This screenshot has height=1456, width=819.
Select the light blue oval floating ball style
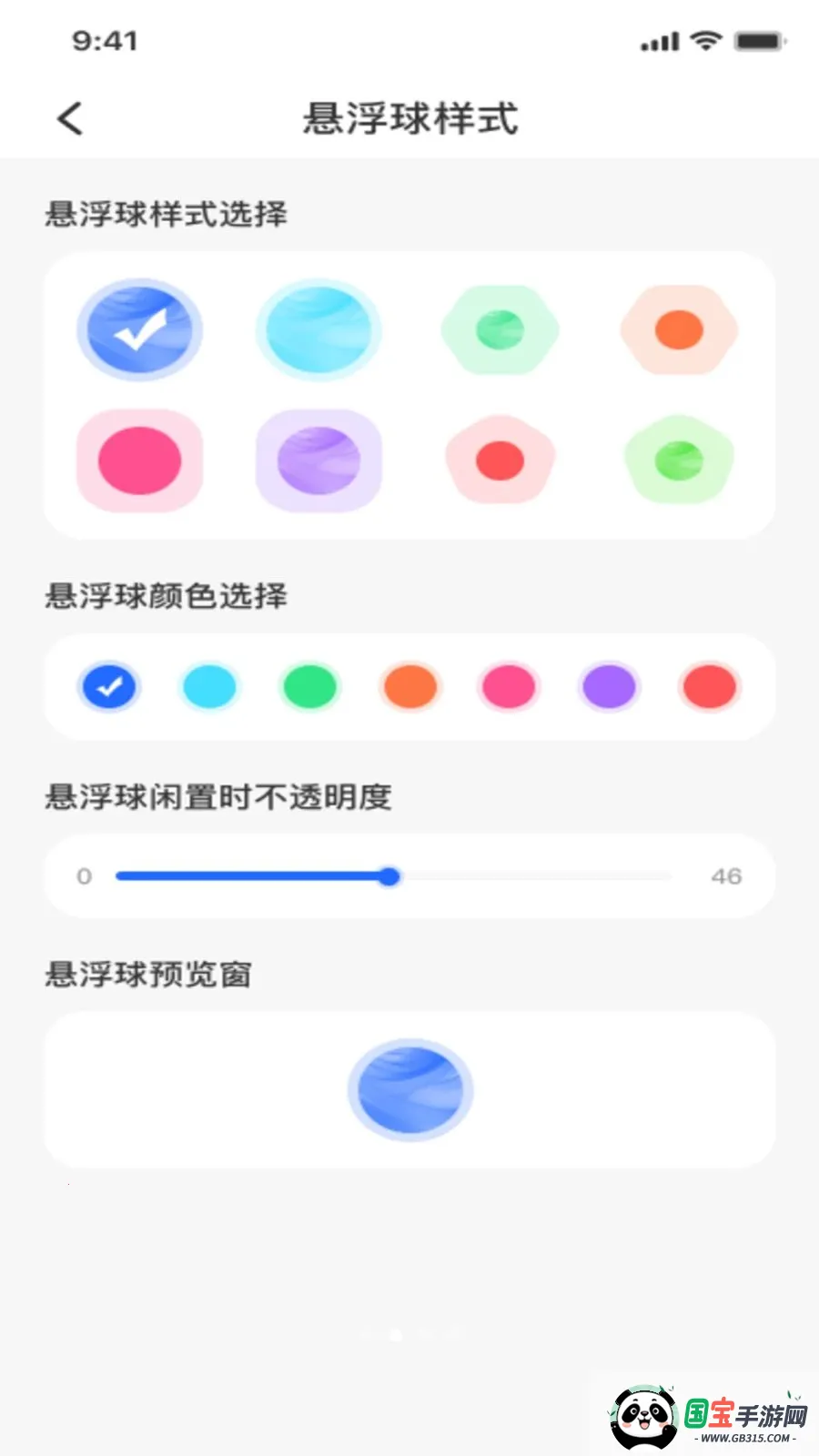318,329
